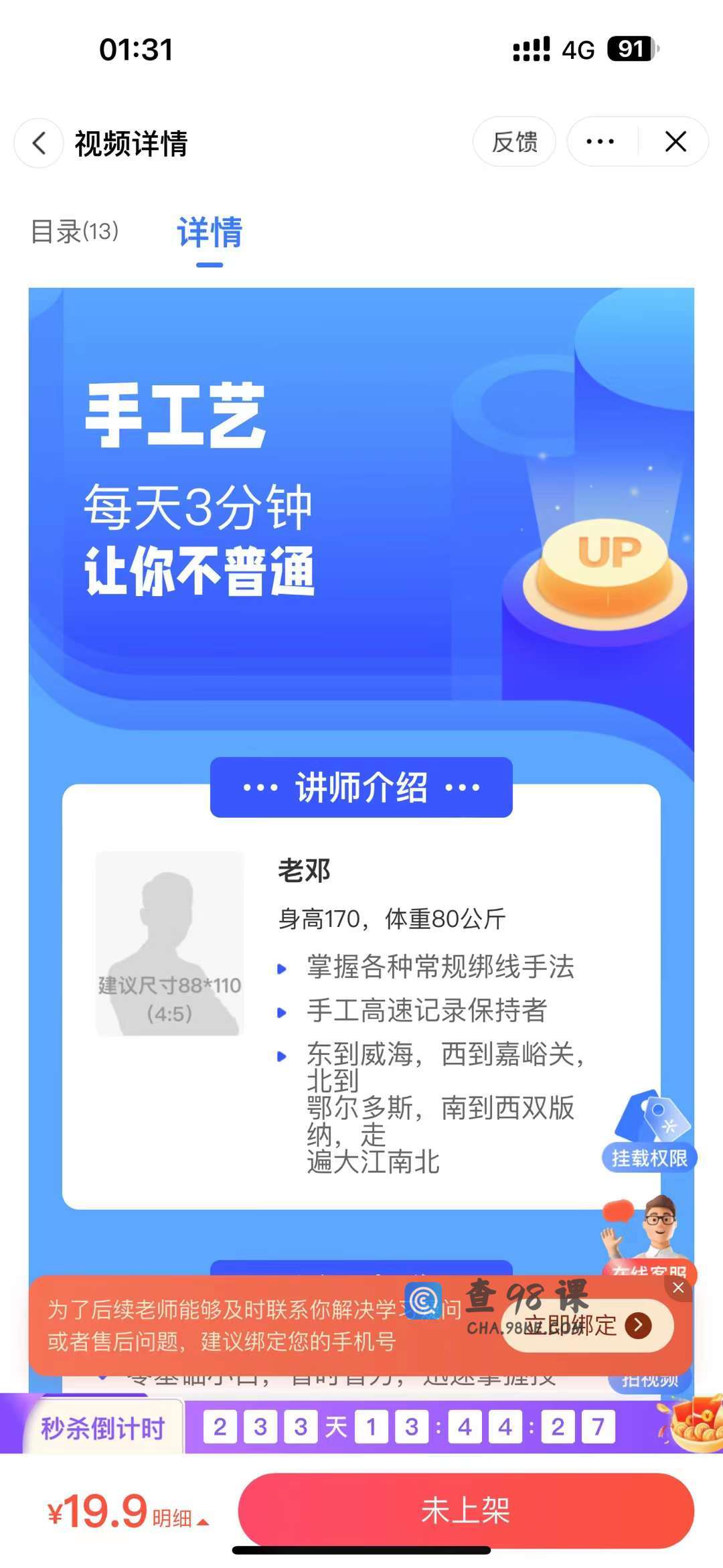Go back from the 视频详情 page
The image size is (723, 1568).
click(39, 142)
